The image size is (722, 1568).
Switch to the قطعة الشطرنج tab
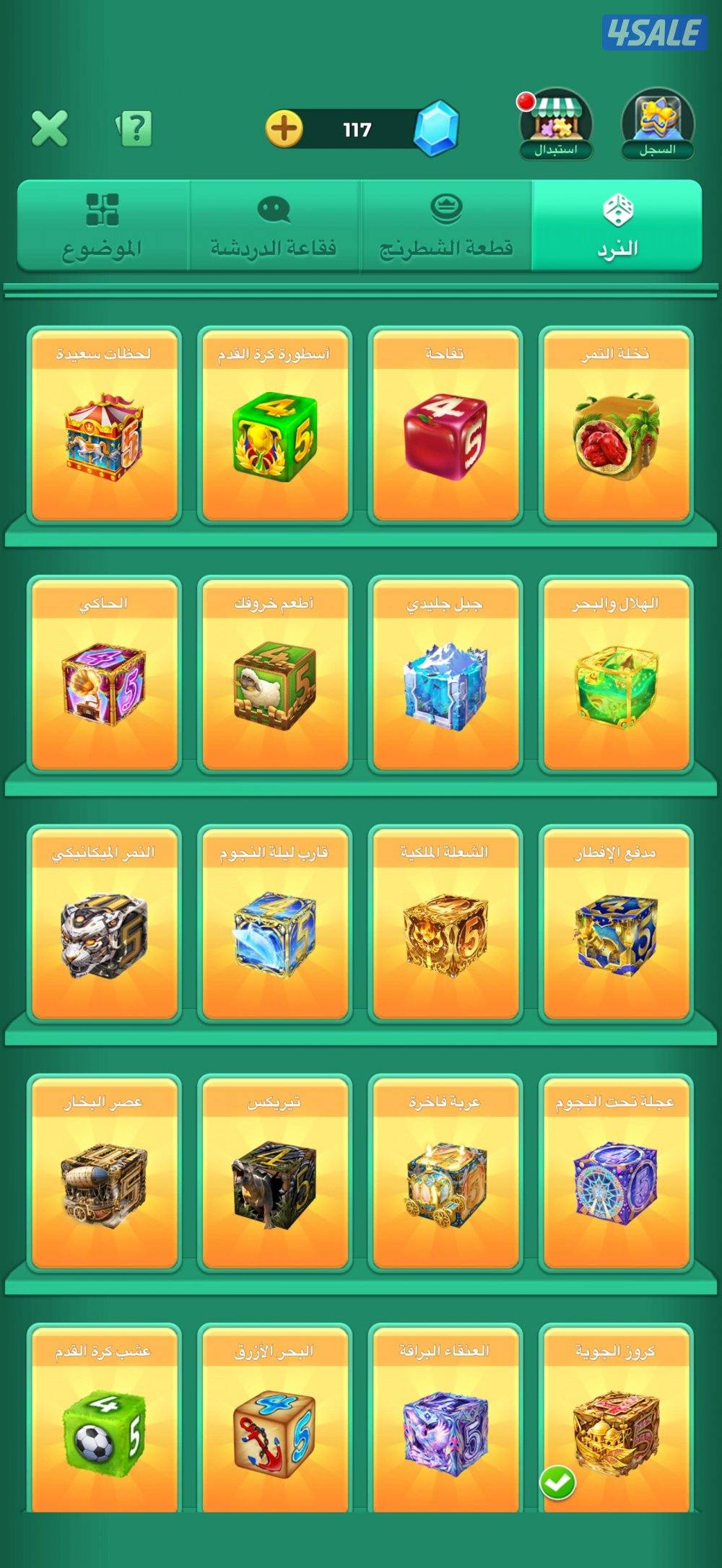point(445,226)
